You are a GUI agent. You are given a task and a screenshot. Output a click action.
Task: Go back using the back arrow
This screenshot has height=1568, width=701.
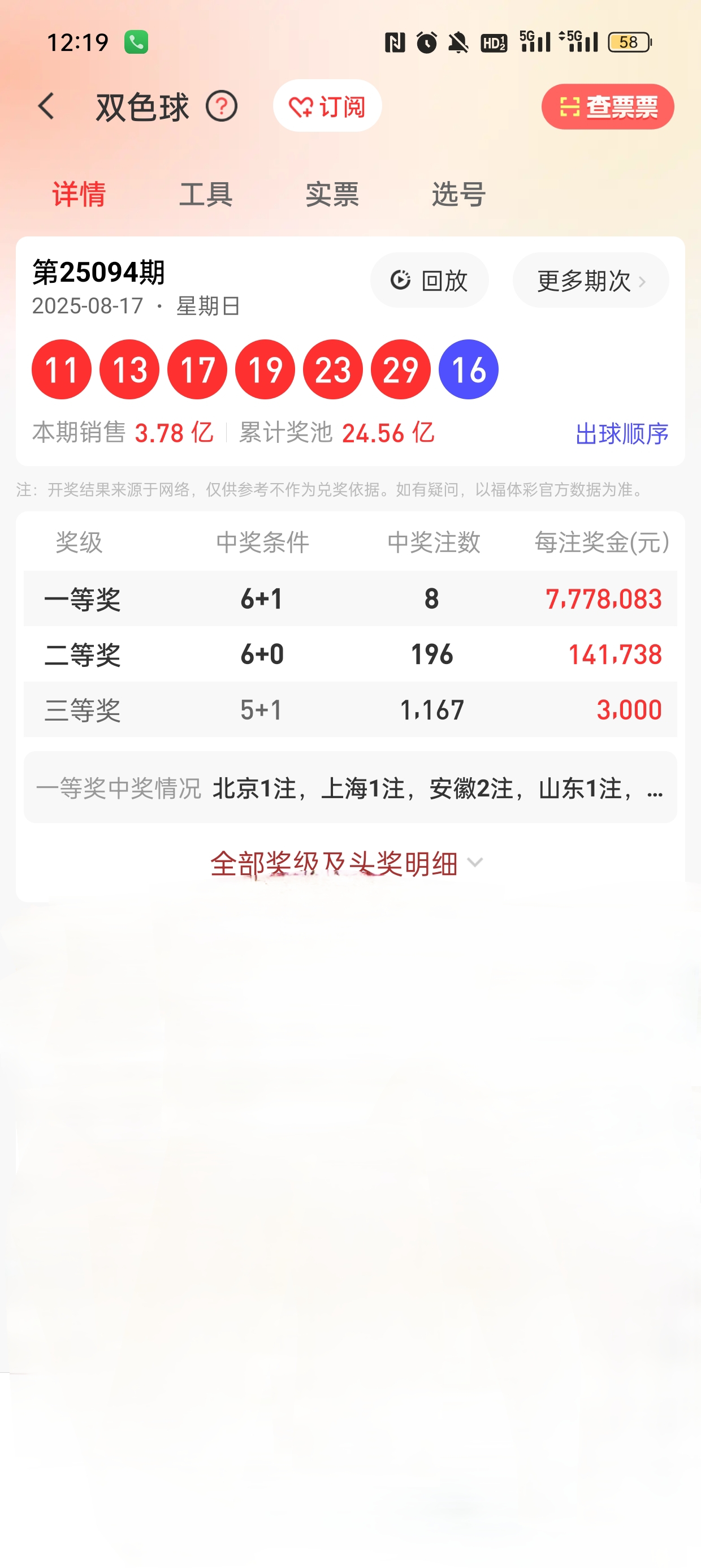[x=47, y=106]
